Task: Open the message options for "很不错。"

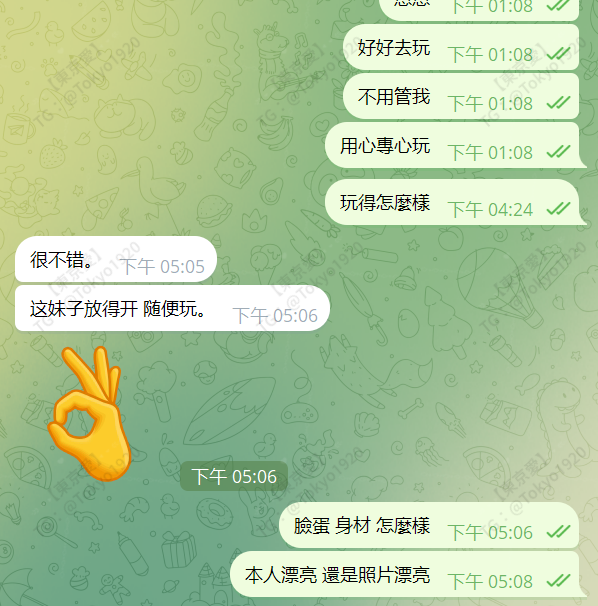Action: tap(116, 259)
